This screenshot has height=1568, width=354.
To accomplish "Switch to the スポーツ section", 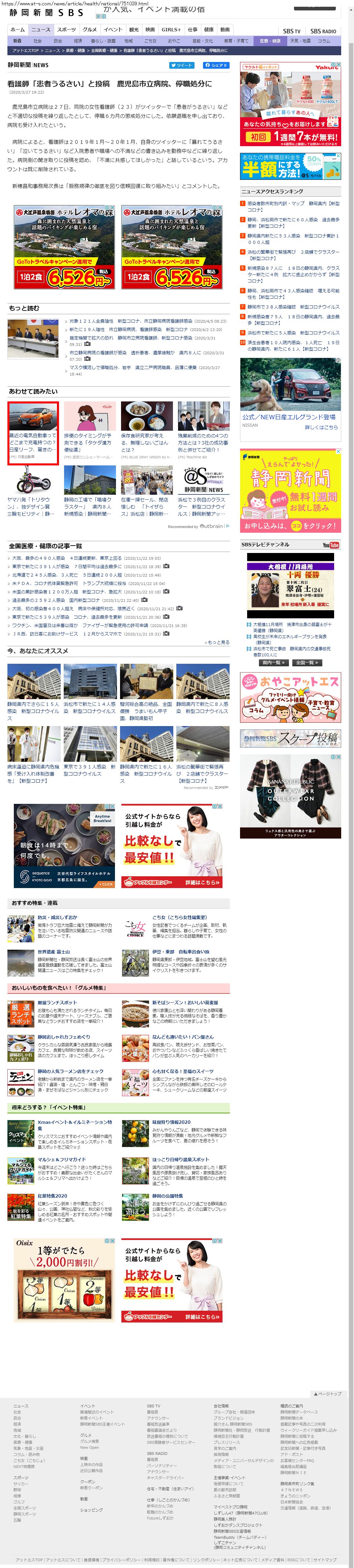I will (66, 29).
